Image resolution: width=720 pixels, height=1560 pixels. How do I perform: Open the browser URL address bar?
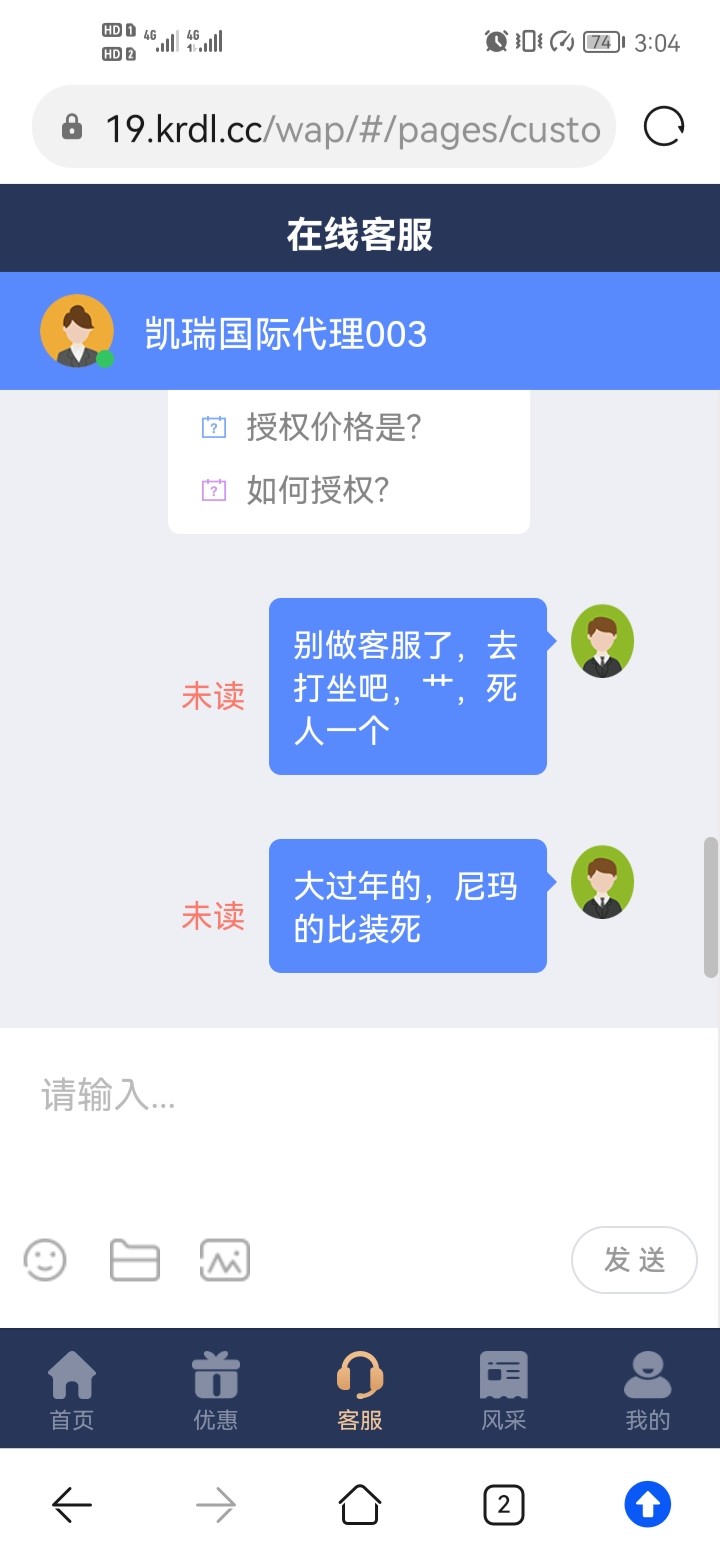click(x=330, y=128)
